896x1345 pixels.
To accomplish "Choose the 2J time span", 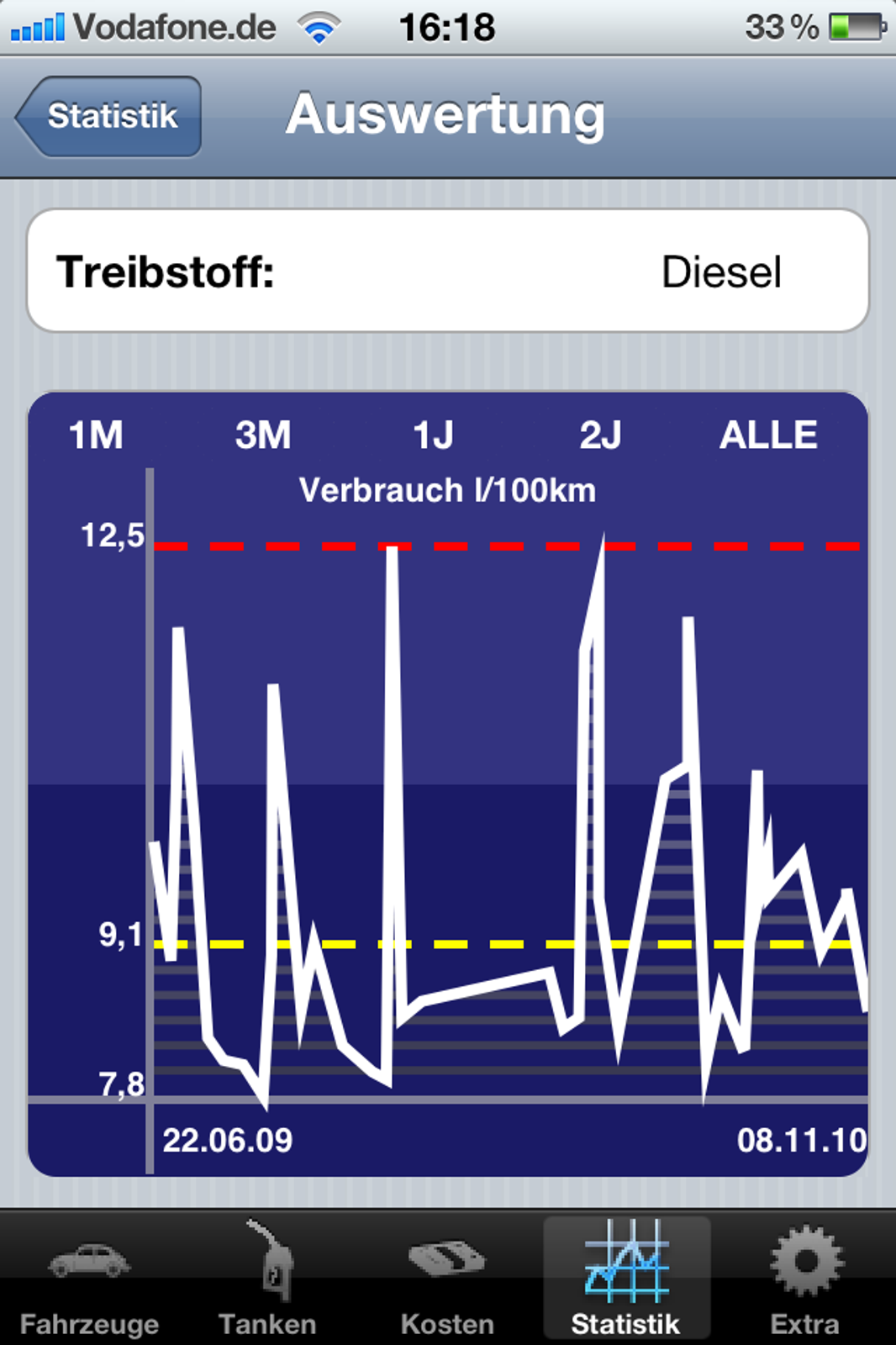I will [600, 435].
